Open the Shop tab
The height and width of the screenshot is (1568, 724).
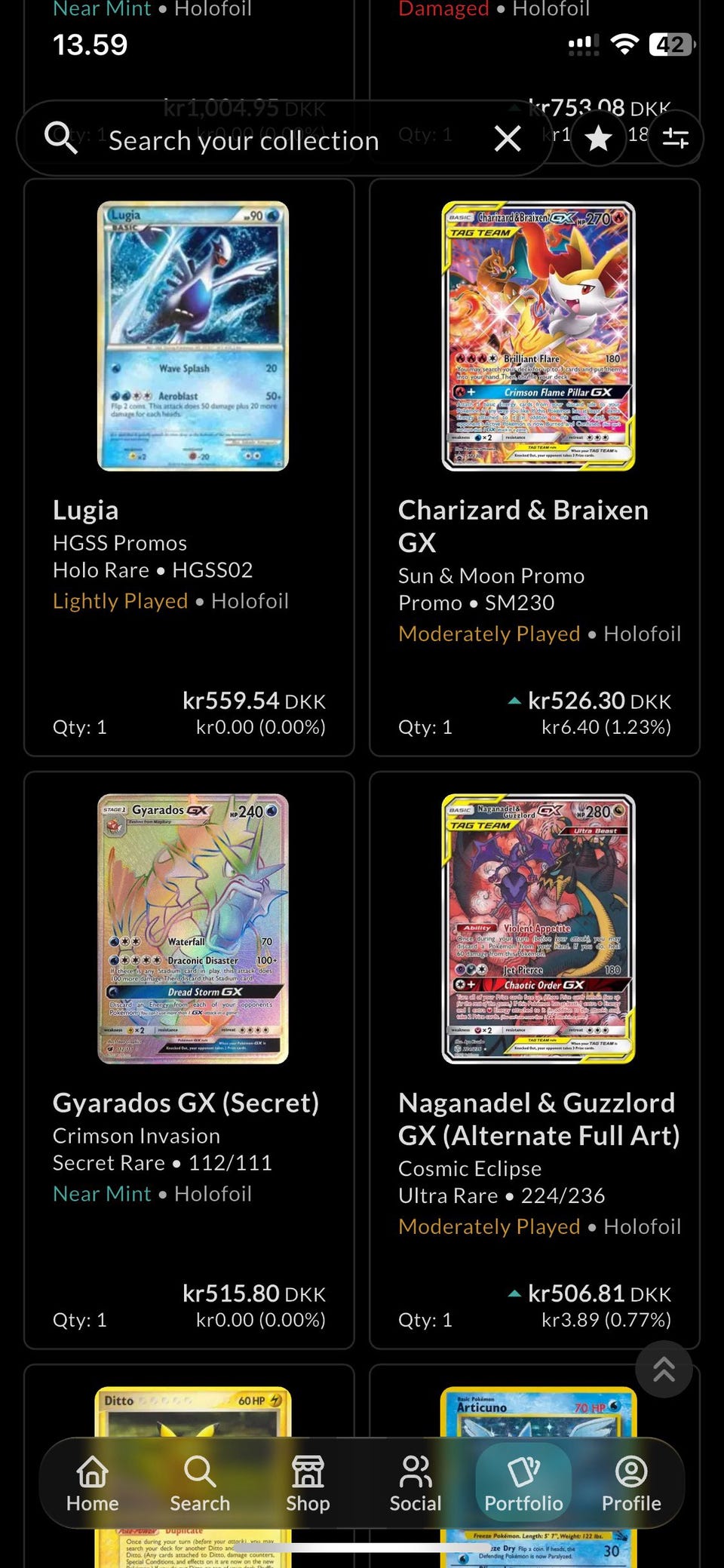tap(308, 1484)
